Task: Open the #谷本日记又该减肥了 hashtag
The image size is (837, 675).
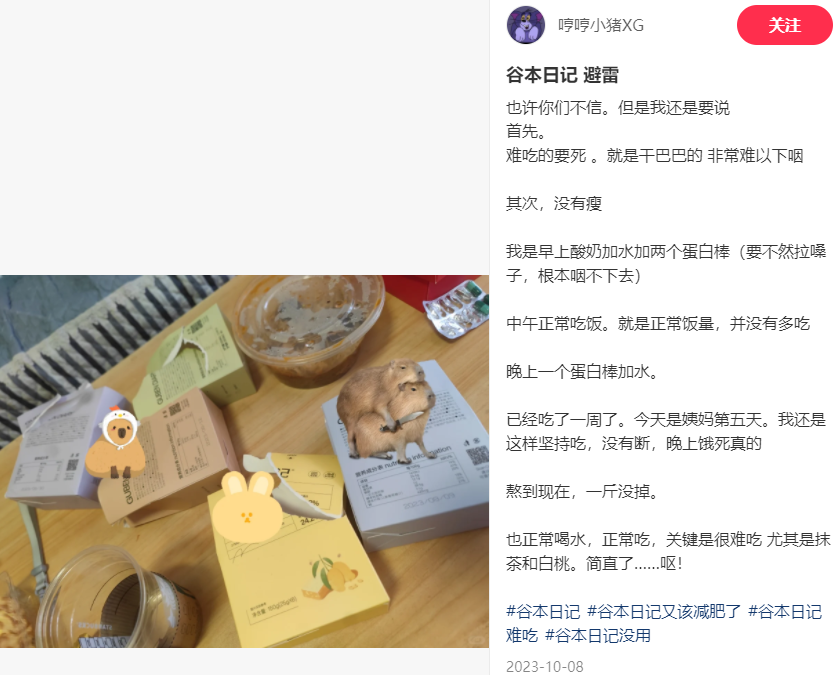Action: point(663,611)
